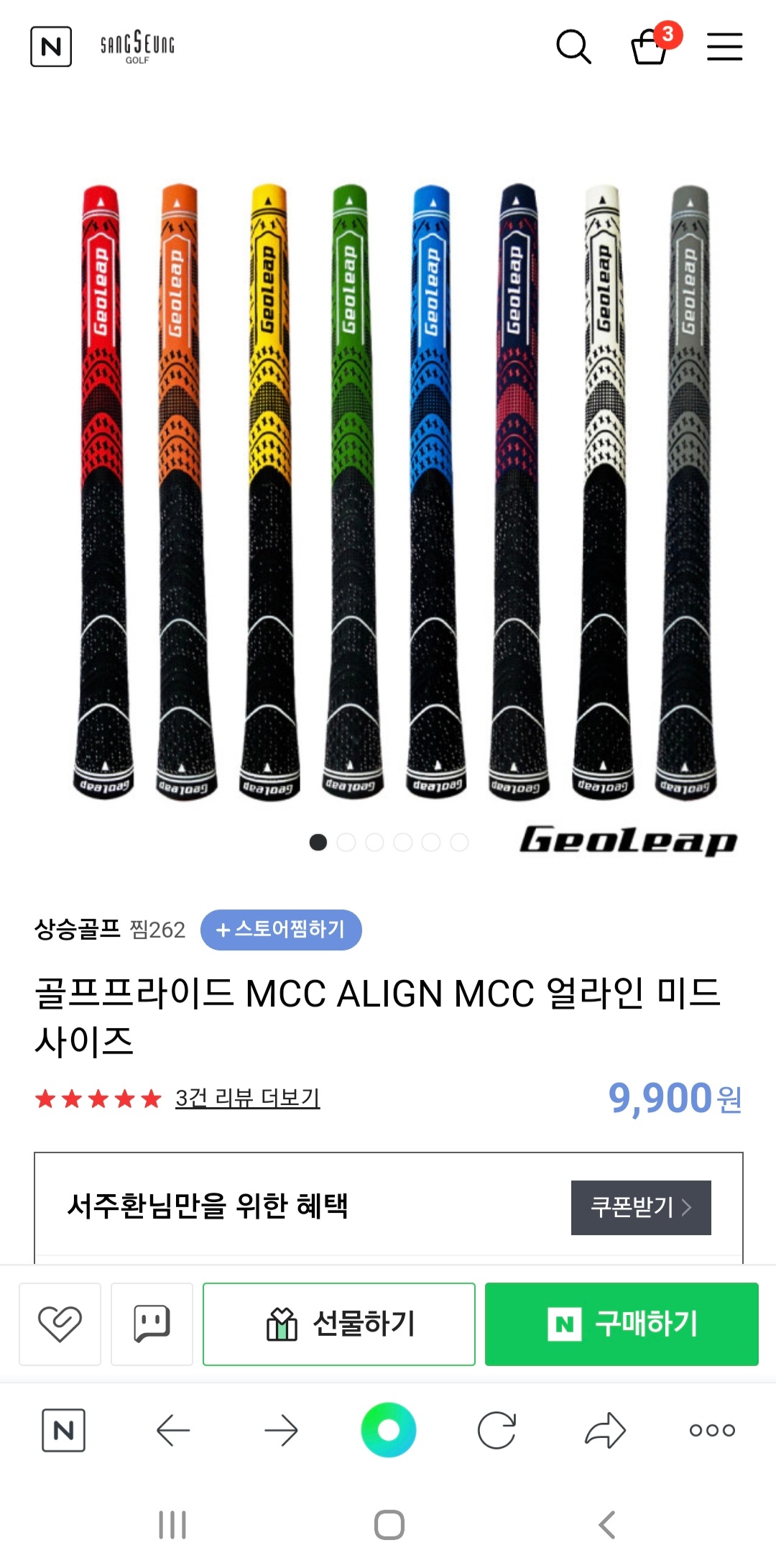The image size is (776, 1568).
Task: Open 3건 리뷰 더보기 reviews link
Action: pyautogui.click(x=247, y=1098)
